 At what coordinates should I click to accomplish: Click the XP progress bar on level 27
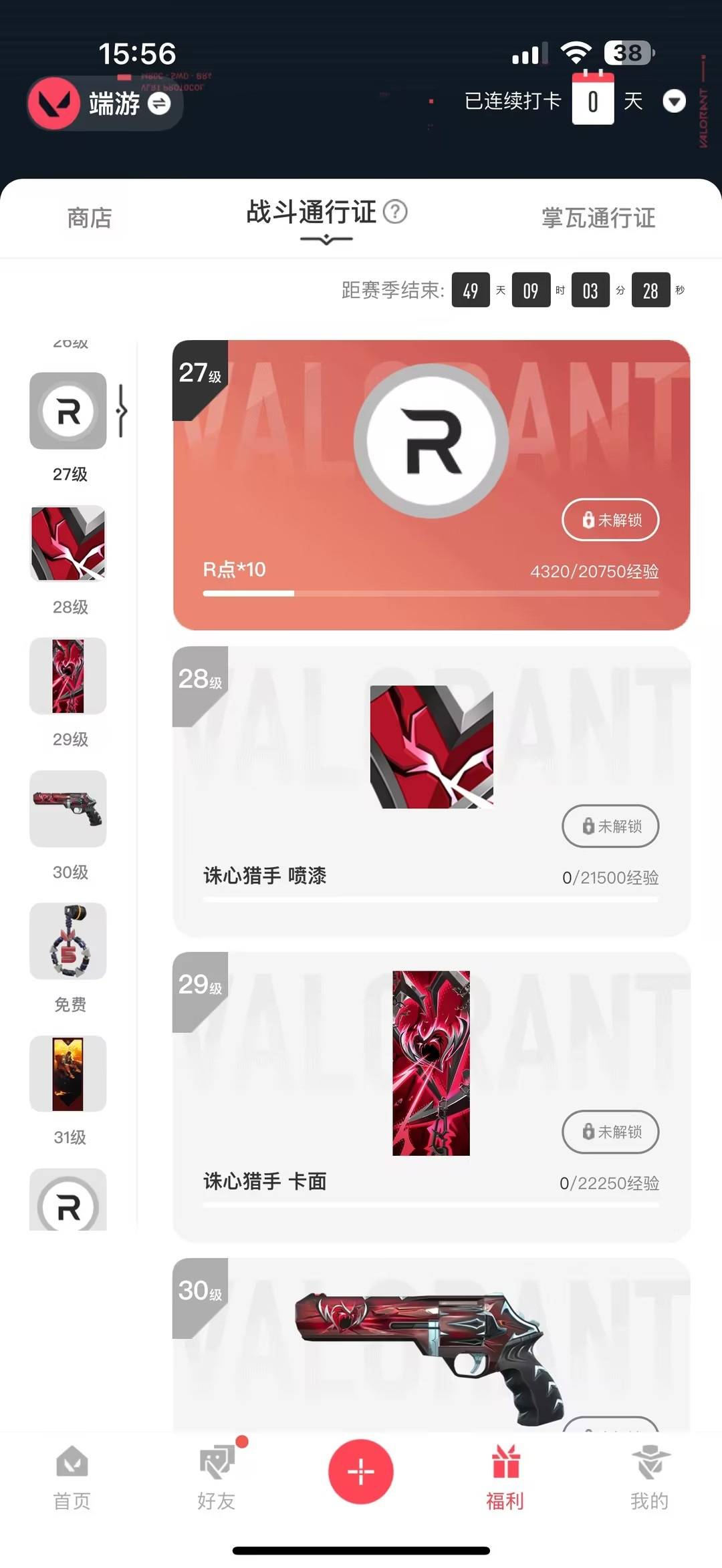(431, 593)
